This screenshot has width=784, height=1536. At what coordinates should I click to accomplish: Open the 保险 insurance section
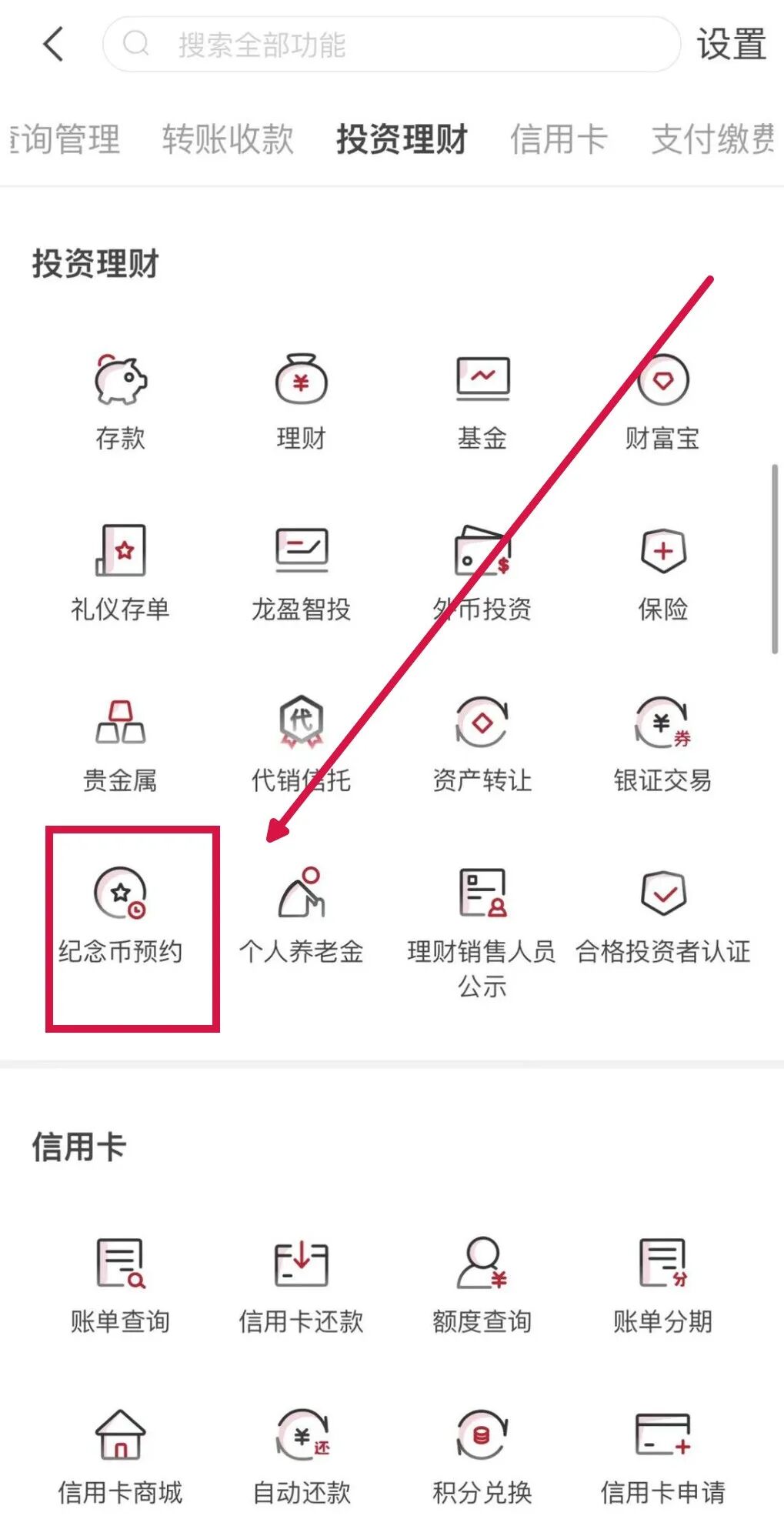(x=662, y=571)
